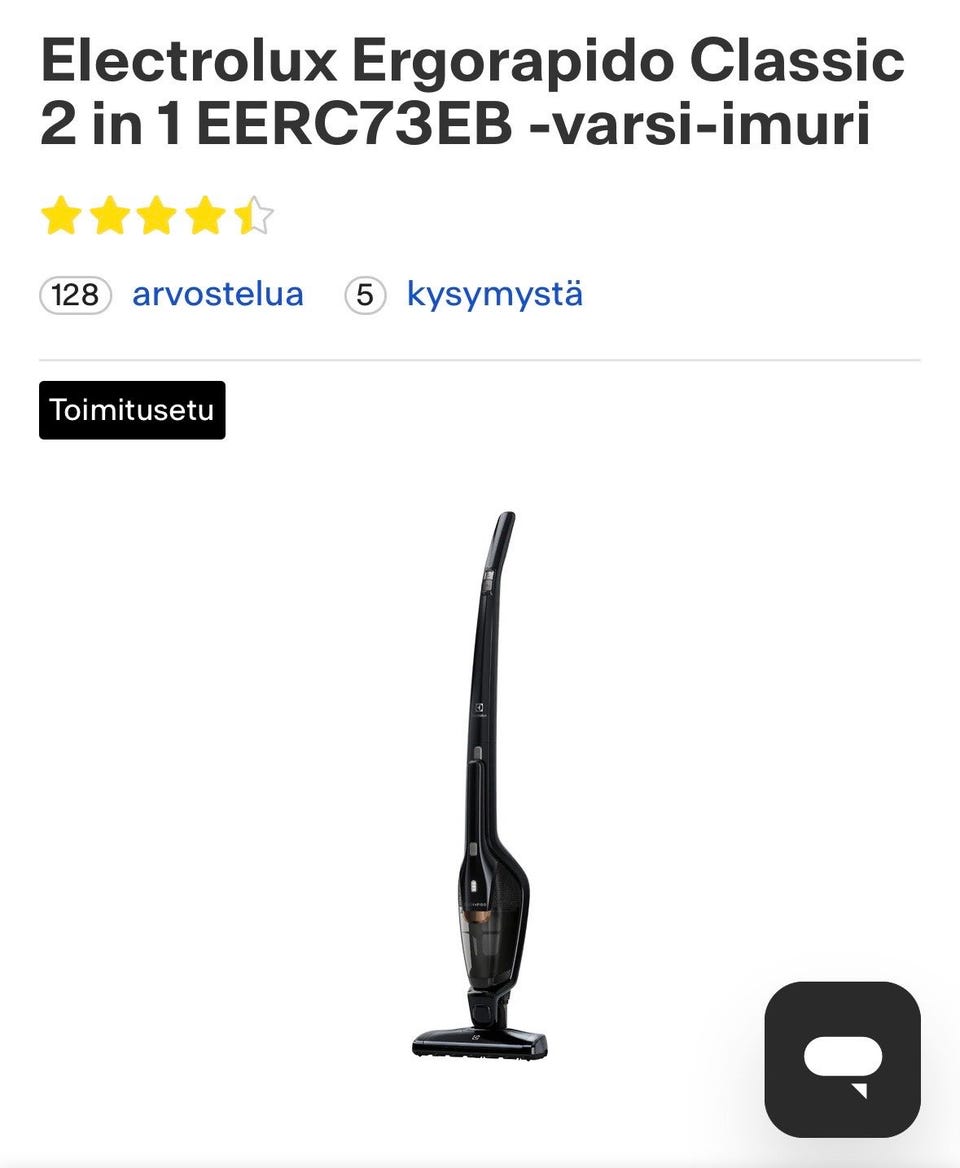This screenshot has width=960, height=1168.
Task: Click the fourth rating star
Action: pos(202,215)
